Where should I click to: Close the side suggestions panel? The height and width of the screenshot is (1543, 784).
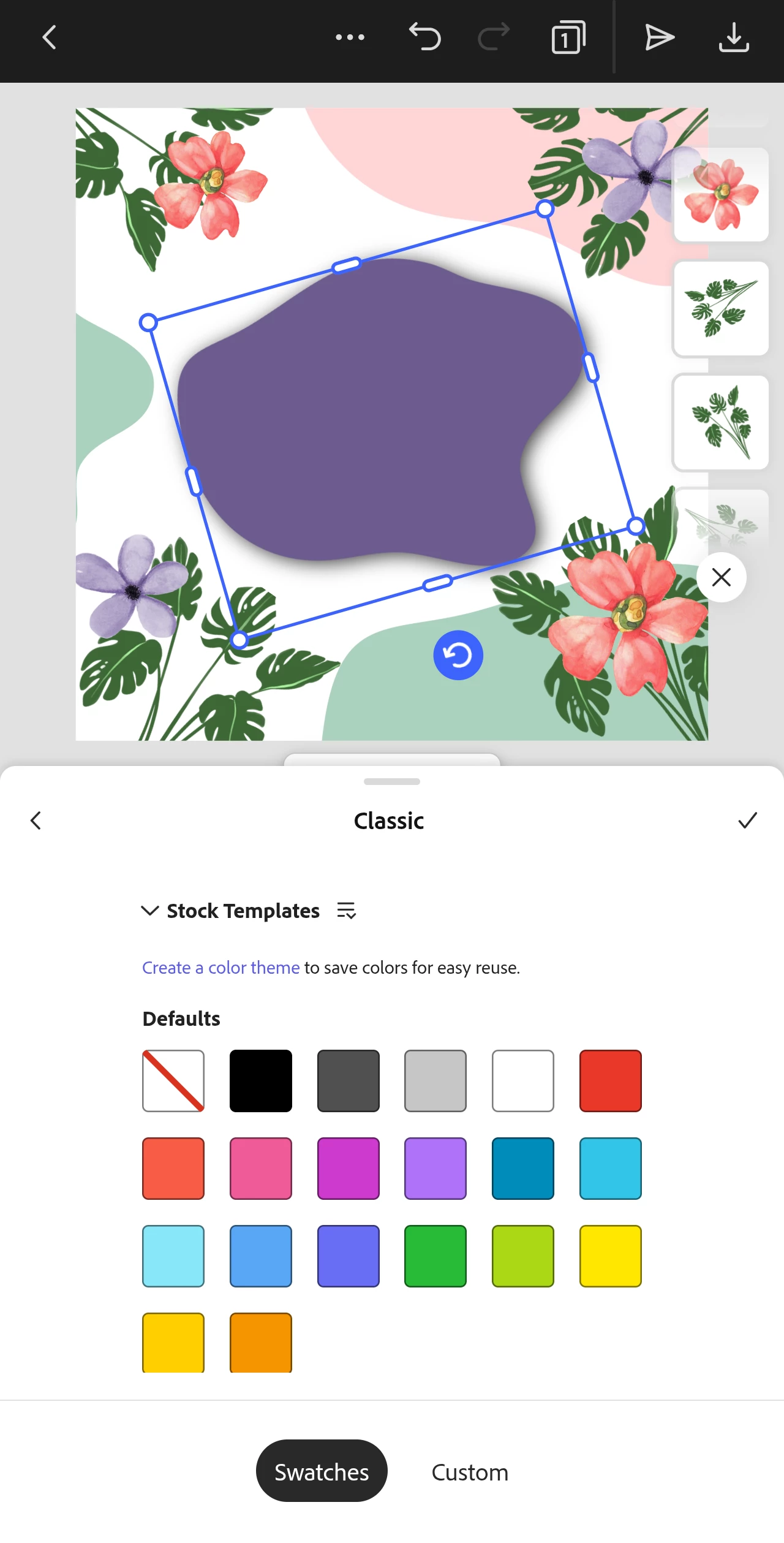tap(721, 577)
